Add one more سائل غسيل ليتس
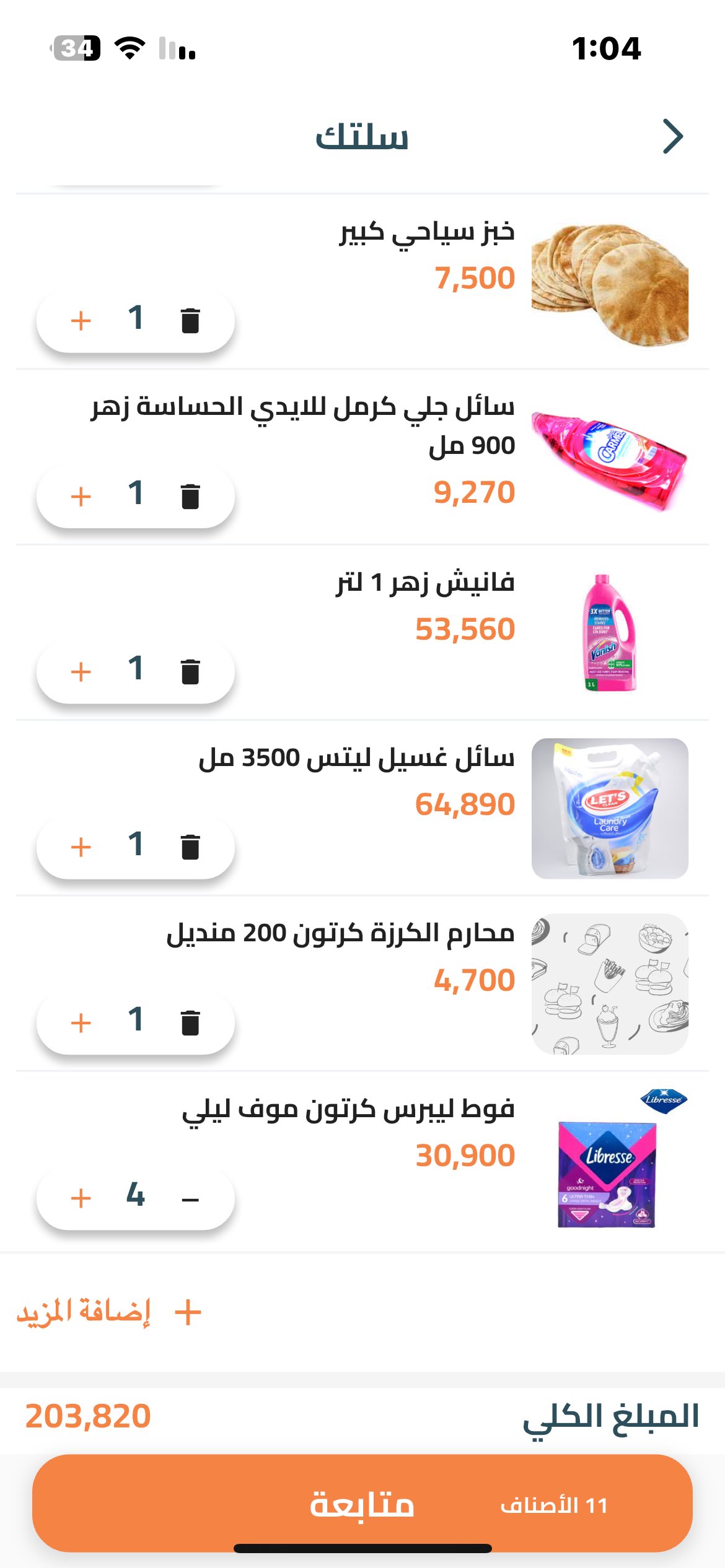The height and width of the screenshot is (1568, 725). point(81,847)
